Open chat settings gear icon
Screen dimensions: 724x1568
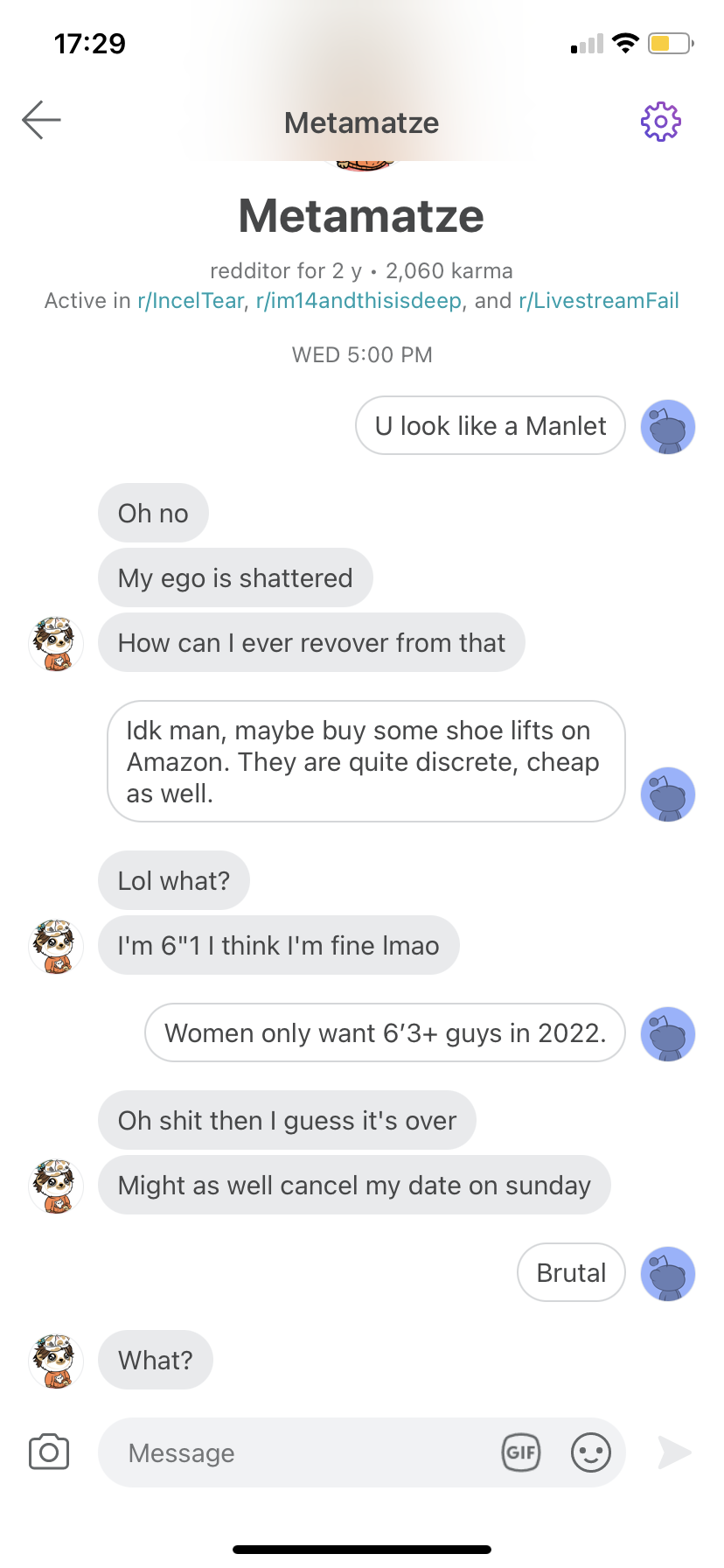click(x=660, y=122)
